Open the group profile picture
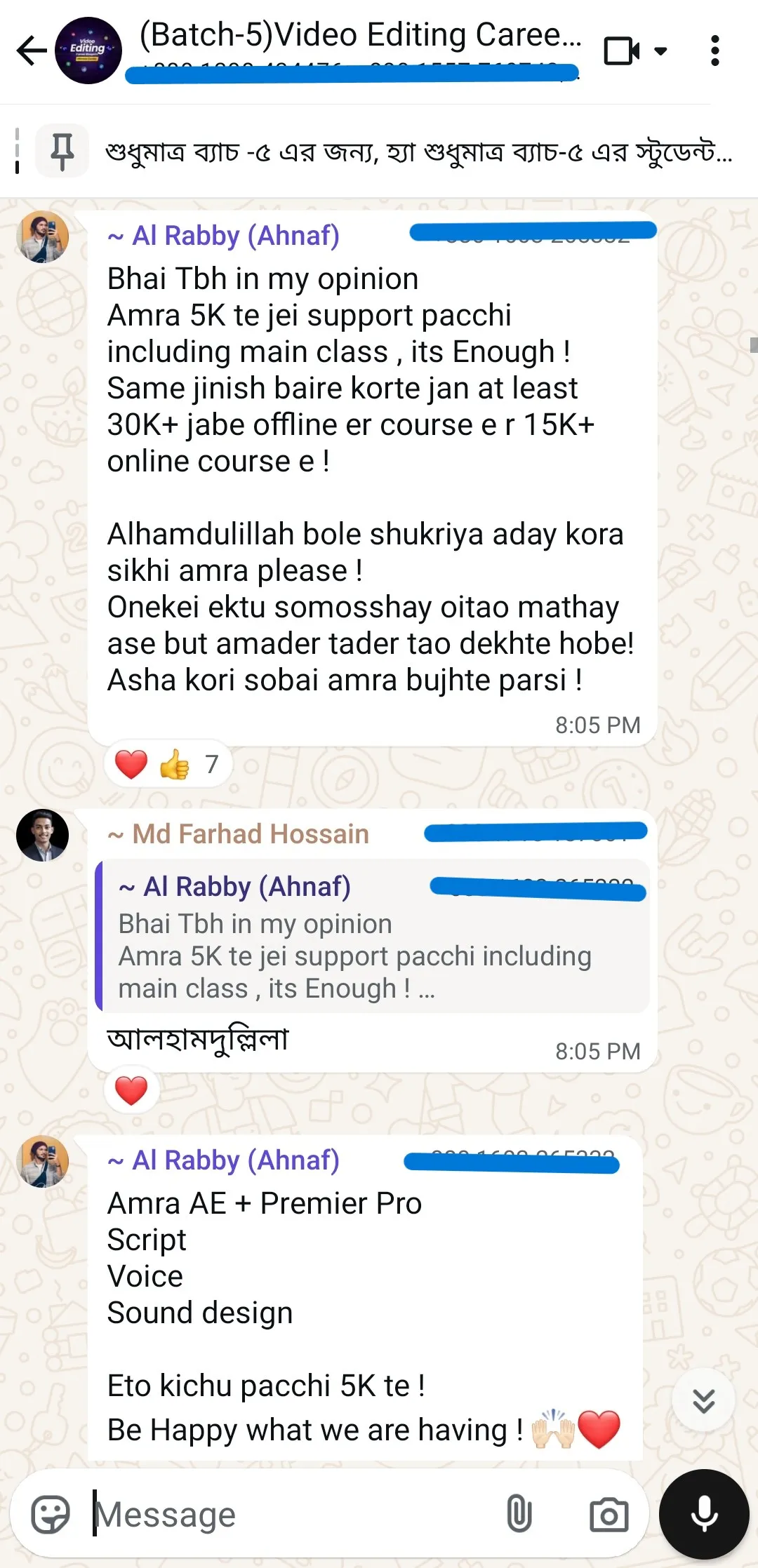 click(88, 51)
